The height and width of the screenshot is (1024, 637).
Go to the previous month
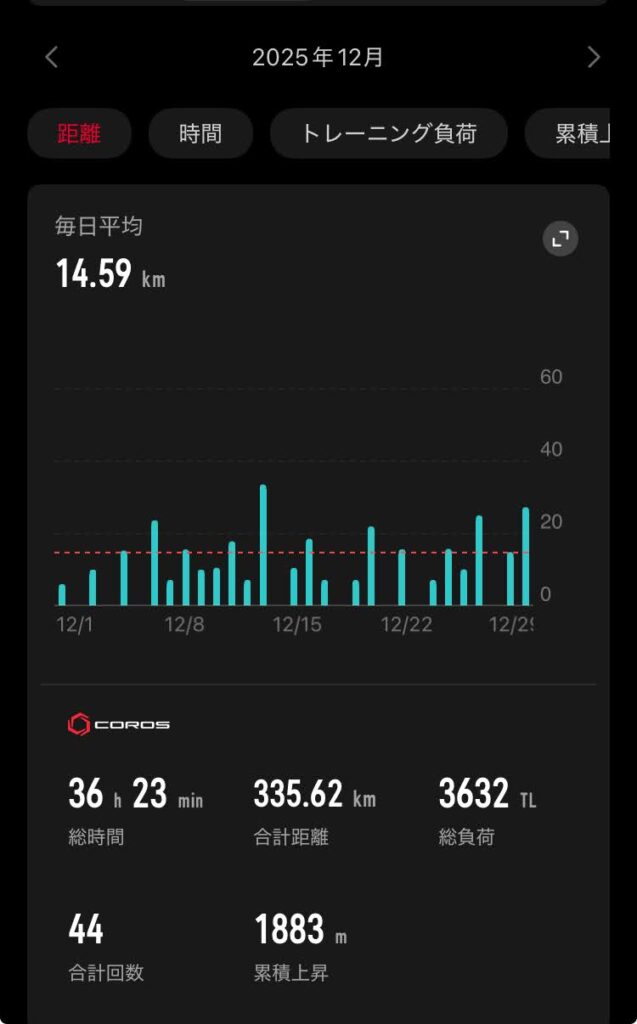52,58
